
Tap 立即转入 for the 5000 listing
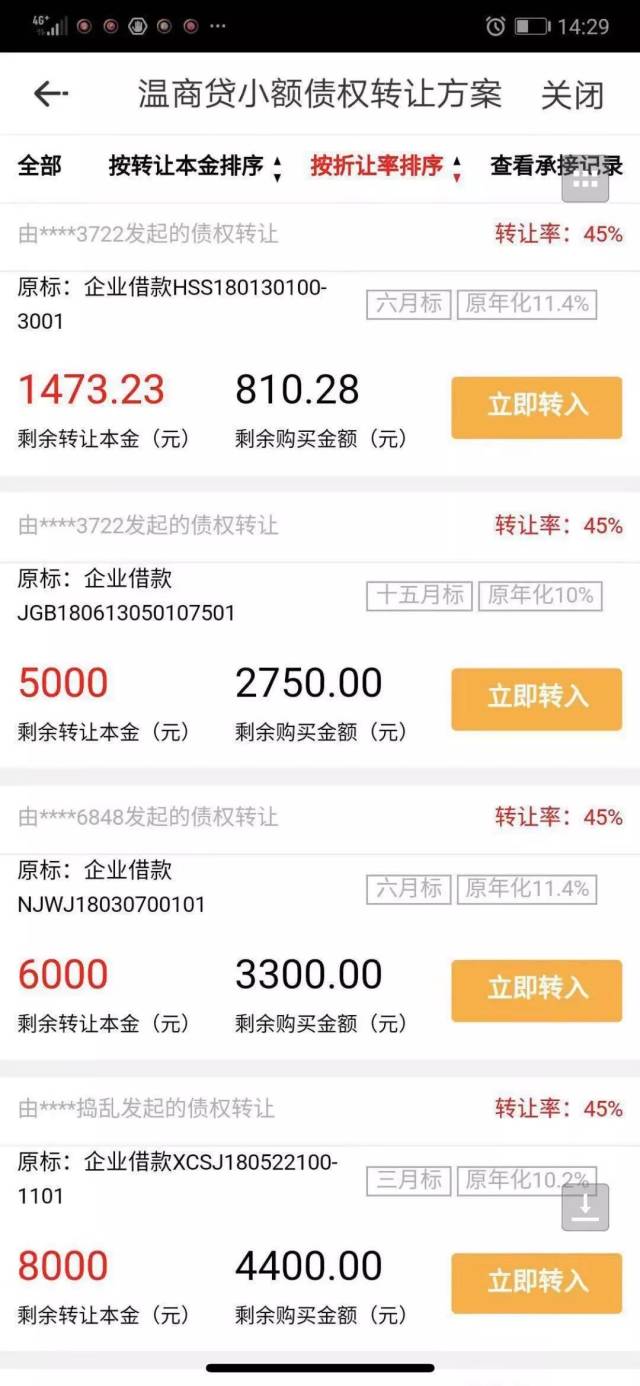[x=537, y=698]
